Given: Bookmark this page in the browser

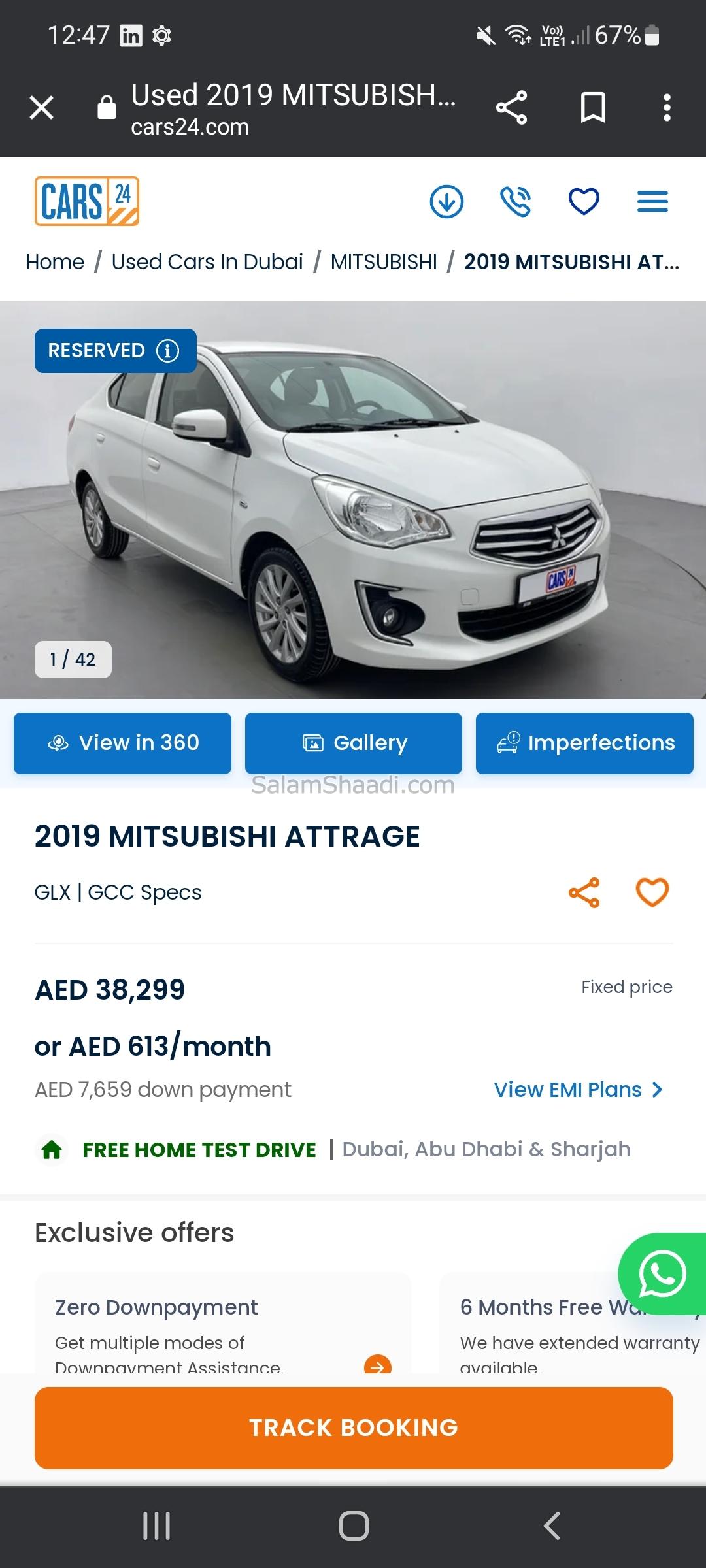Looking at the screenshot, I should pos(593,108).
